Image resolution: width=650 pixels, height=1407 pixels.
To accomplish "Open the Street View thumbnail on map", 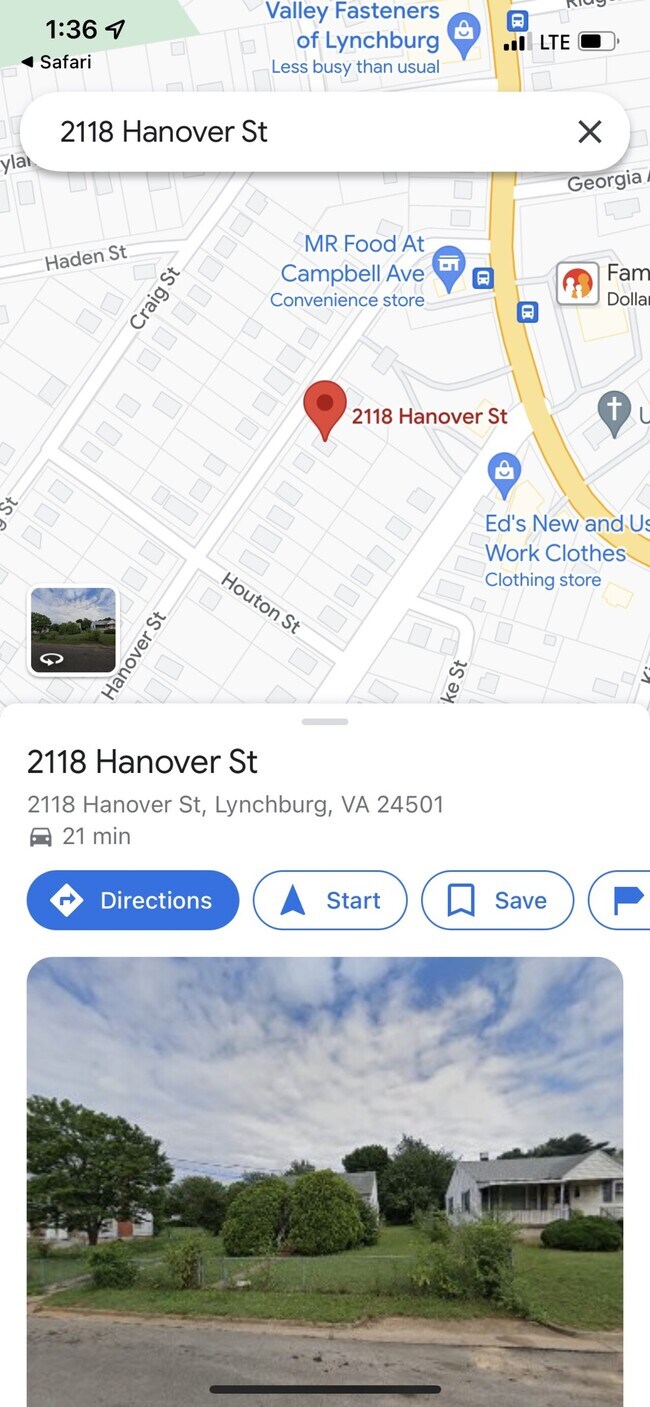I will click(x=73, y=631).
